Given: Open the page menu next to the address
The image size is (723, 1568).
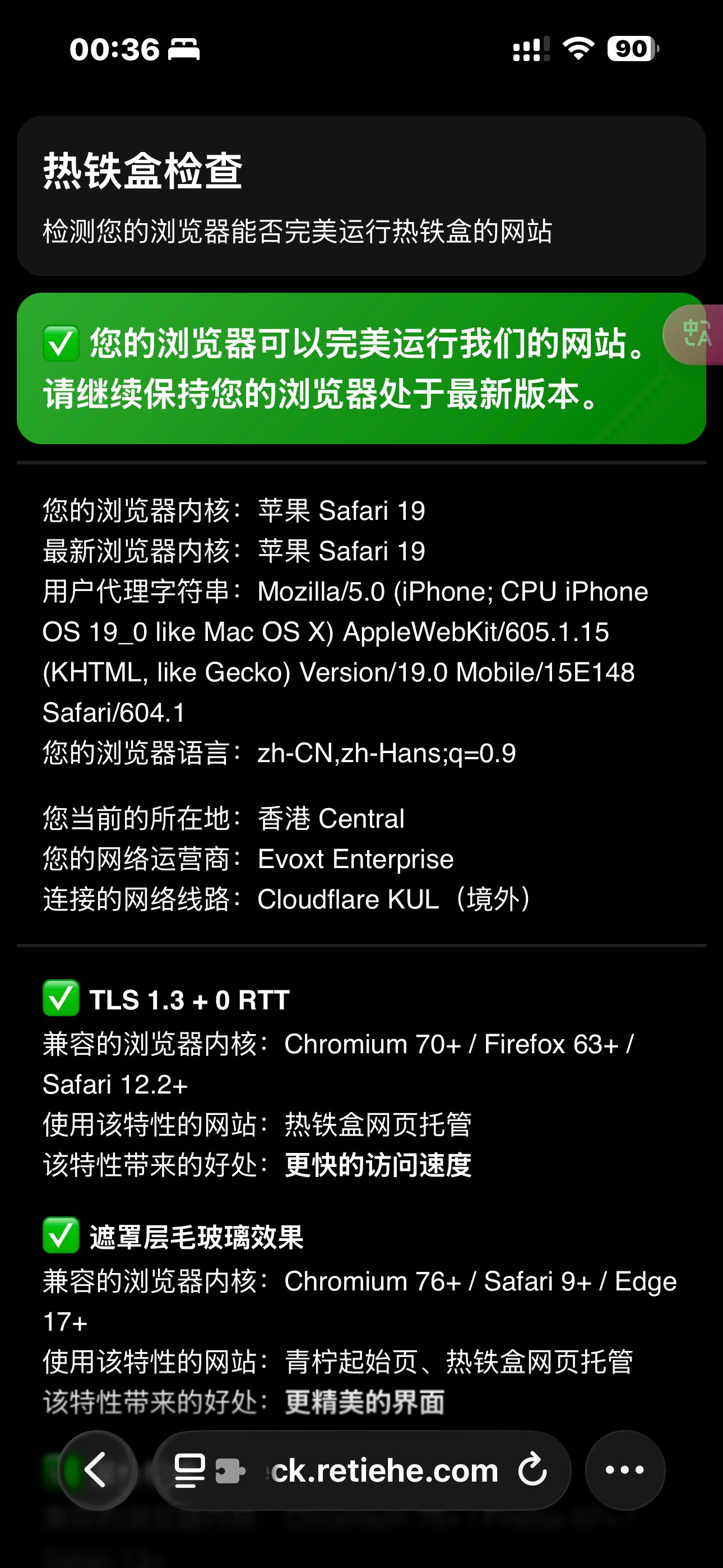Looking at the screenshot, I should click(189, 1470).
